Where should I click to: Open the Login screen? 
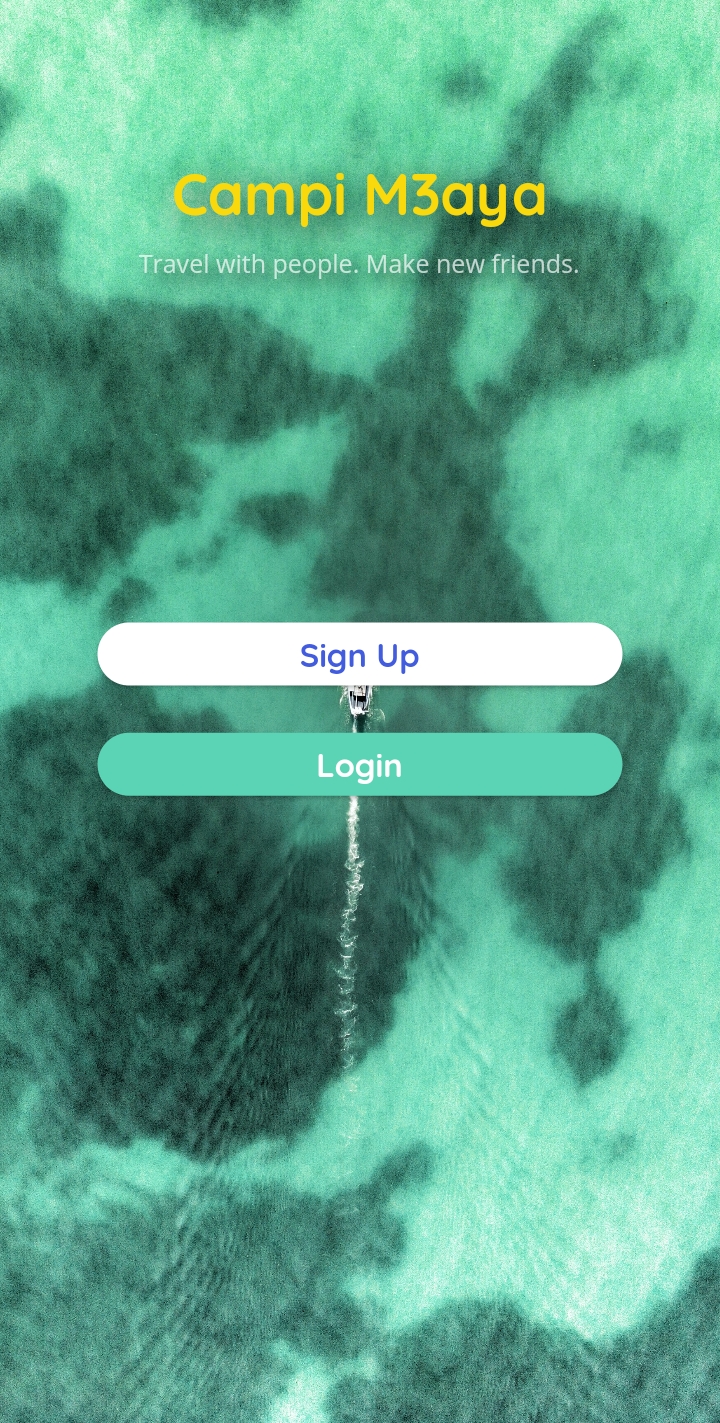coord(360,765)
